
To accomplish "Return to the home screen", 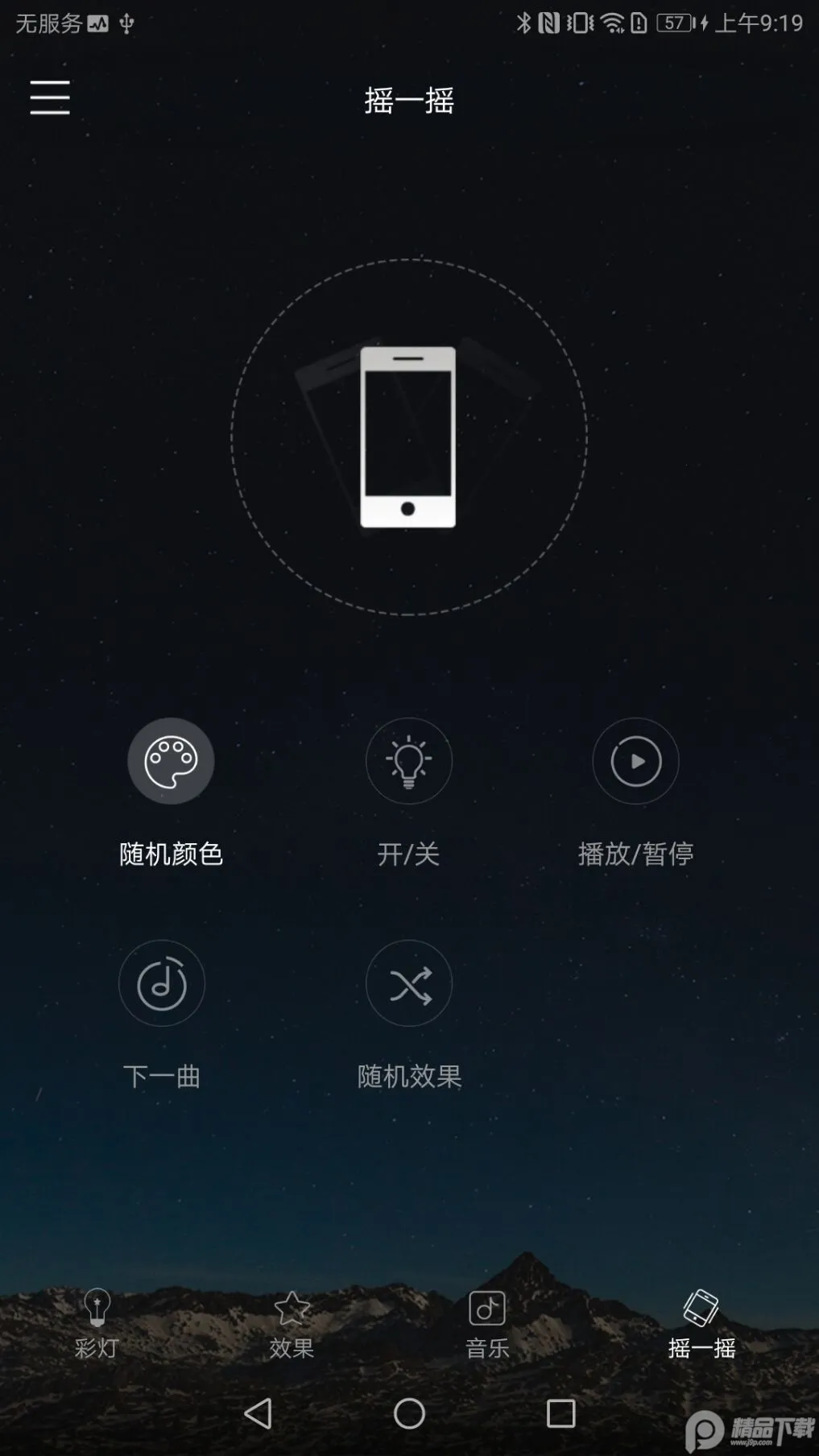I will 409,1413.
